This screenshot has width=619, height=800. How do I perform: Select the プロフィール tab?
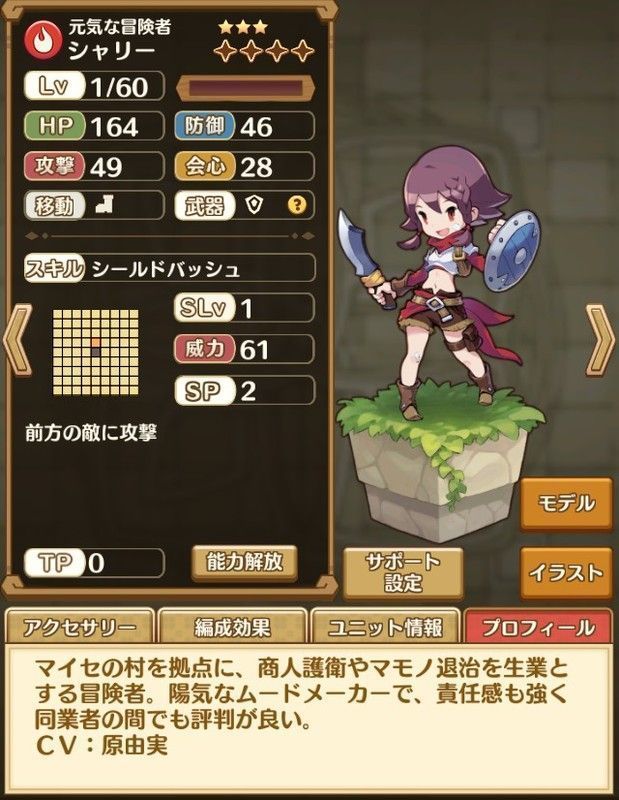tap(538, 627)
